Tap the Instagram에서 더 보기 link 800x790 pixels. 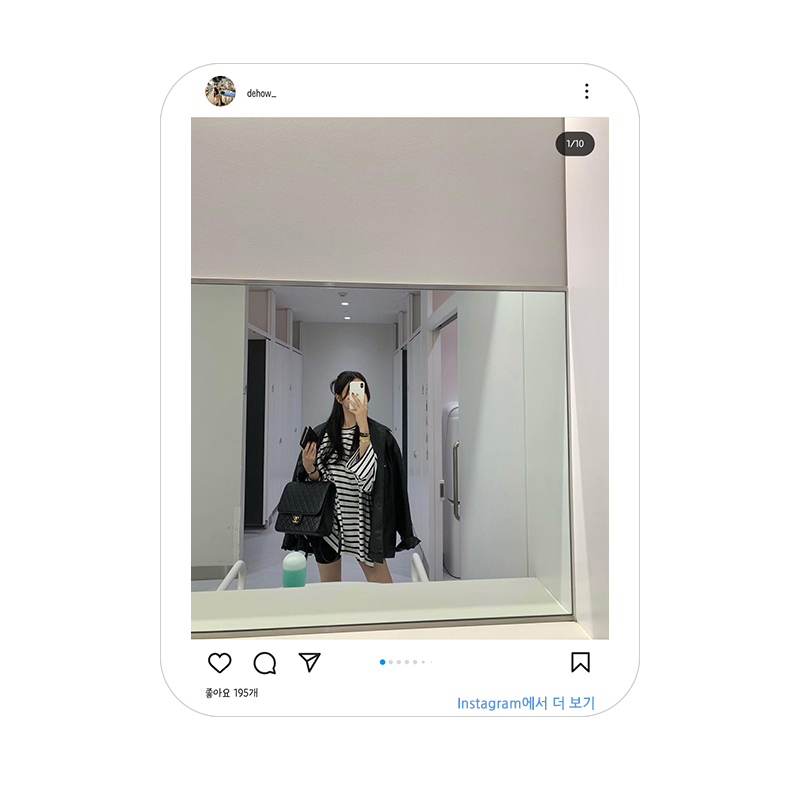(525, 704)
